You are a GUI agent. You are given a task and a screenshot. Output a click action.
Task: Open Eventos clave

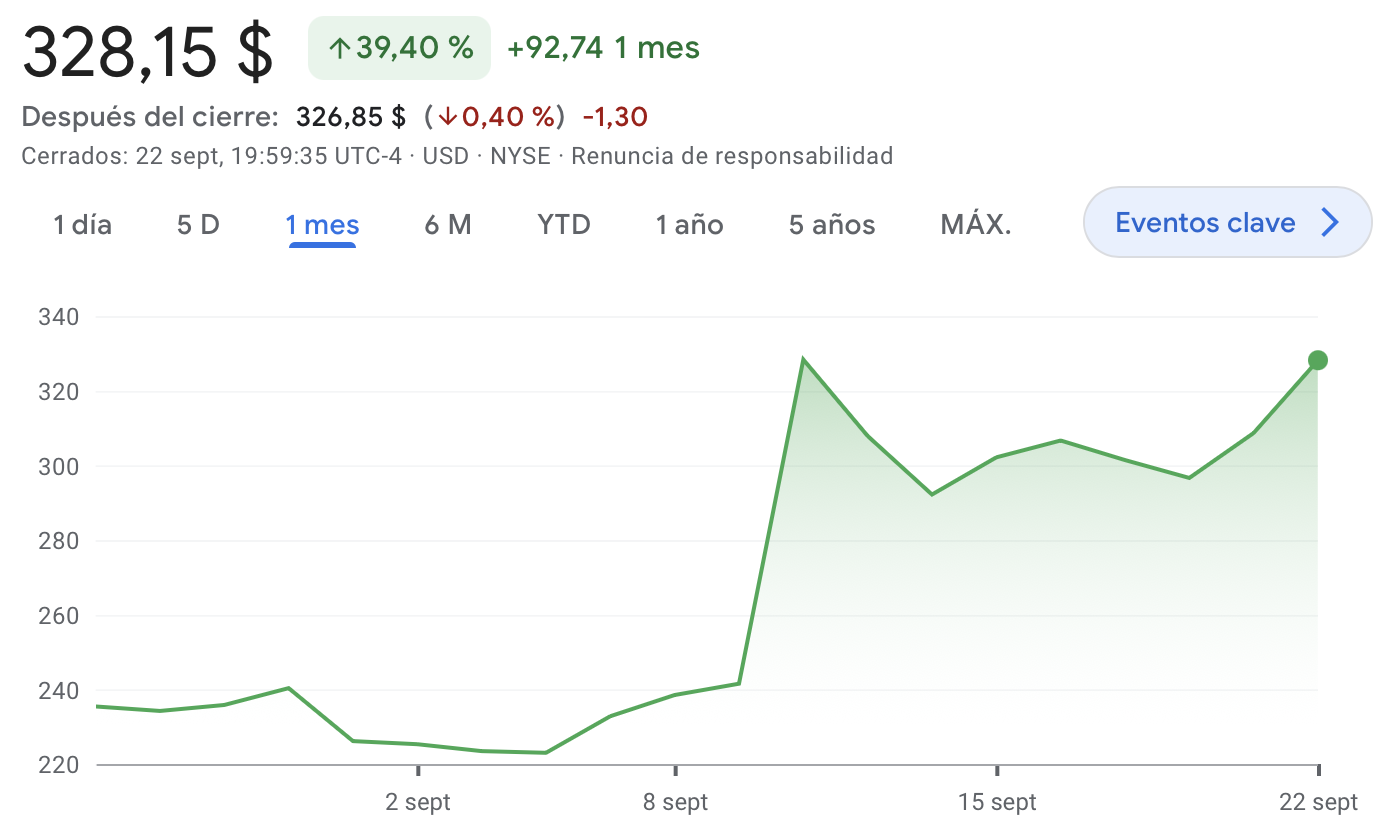1227,222
